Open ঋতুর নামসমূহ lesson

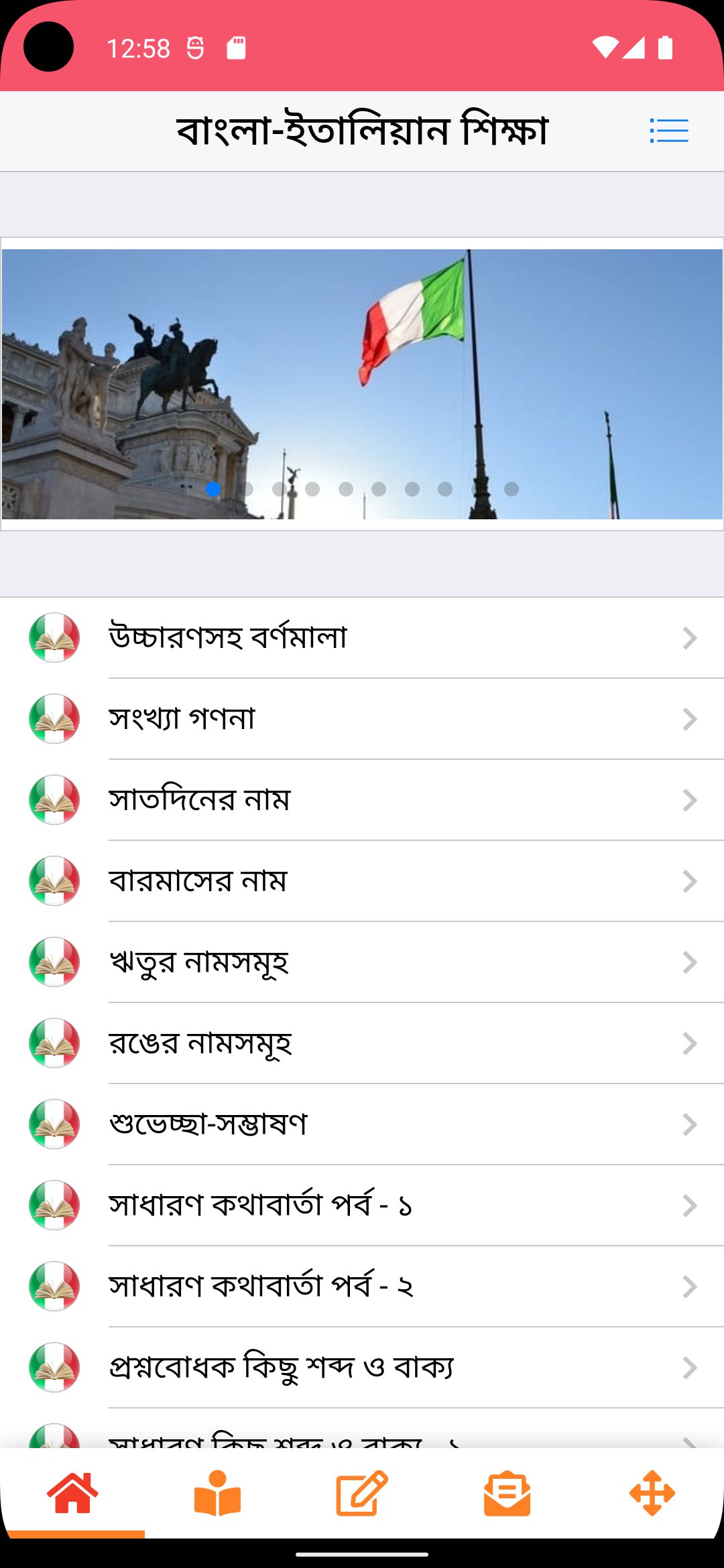coord(362,962)
